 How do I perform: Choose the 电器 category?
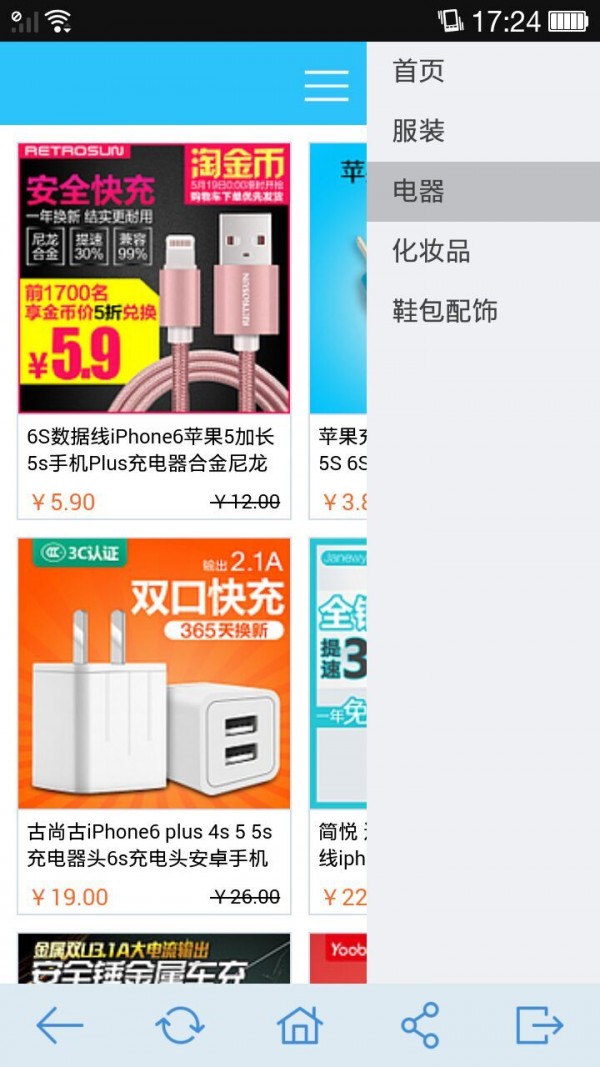[x=418, y=191]
